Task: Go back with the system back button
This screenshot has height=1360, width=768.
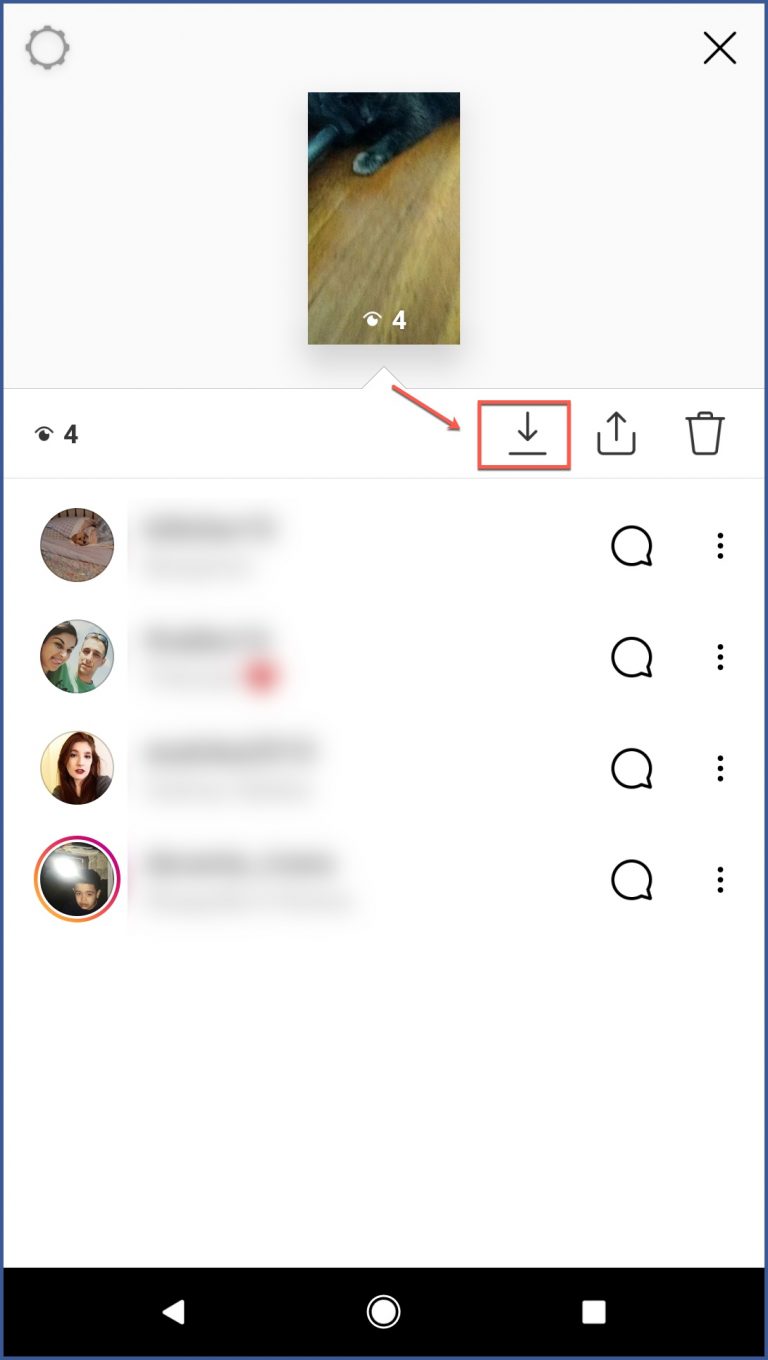Action: point(174,1312)
